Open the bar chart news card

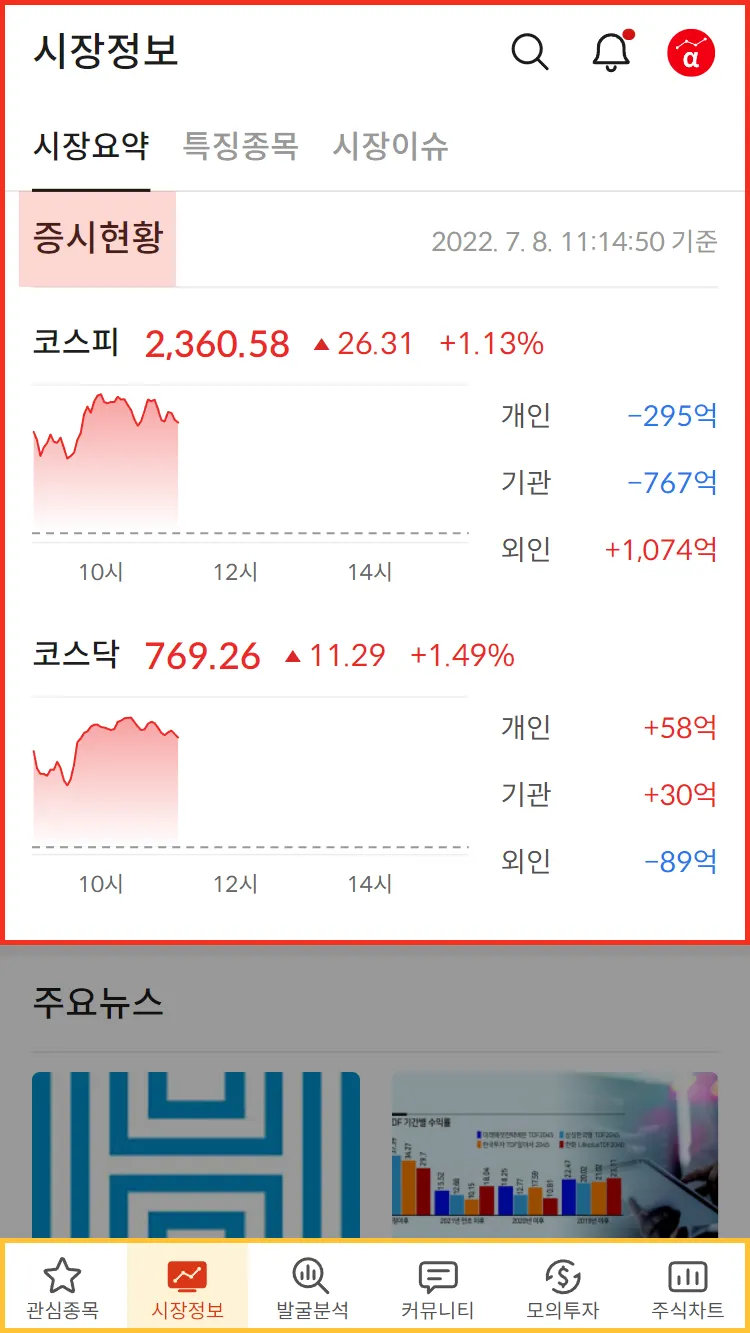[554, 1155]
